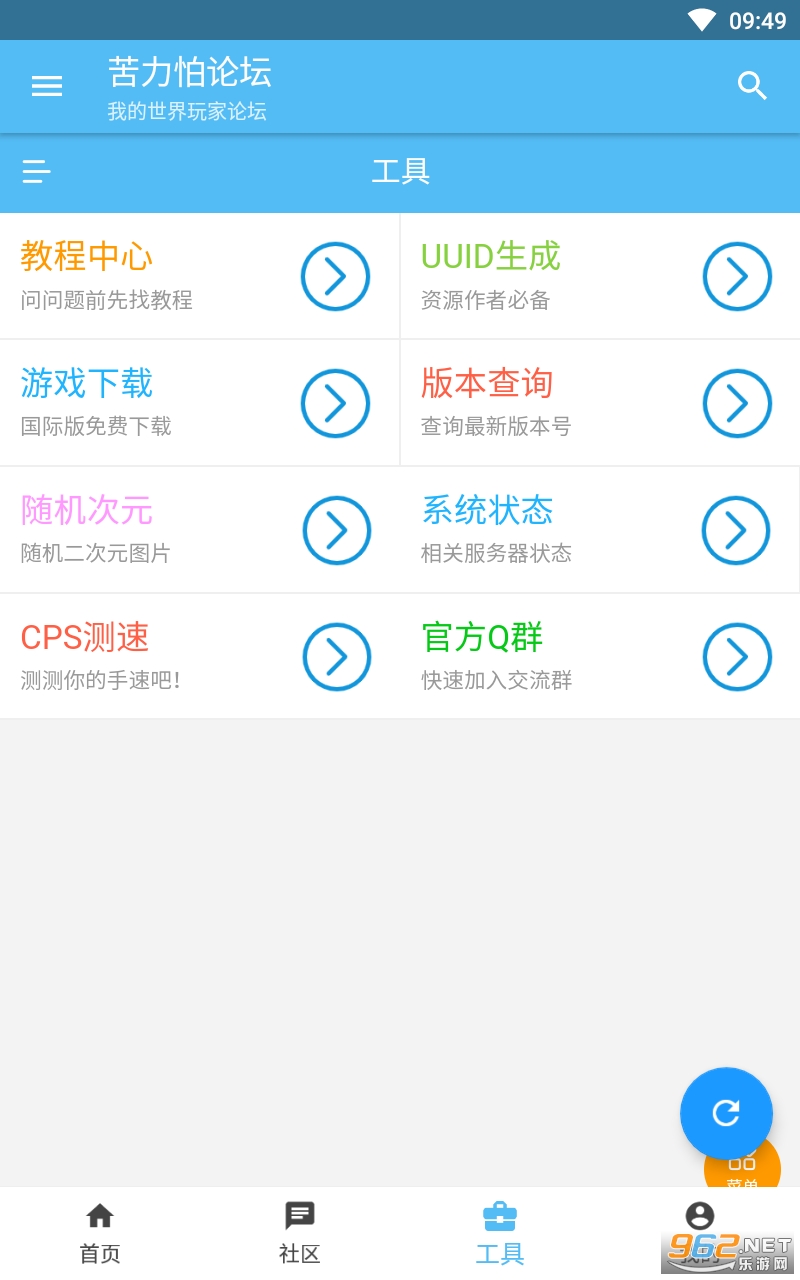Check 系统状态 server status
This screenshot has width=800, height=1280.
point(600,530)
